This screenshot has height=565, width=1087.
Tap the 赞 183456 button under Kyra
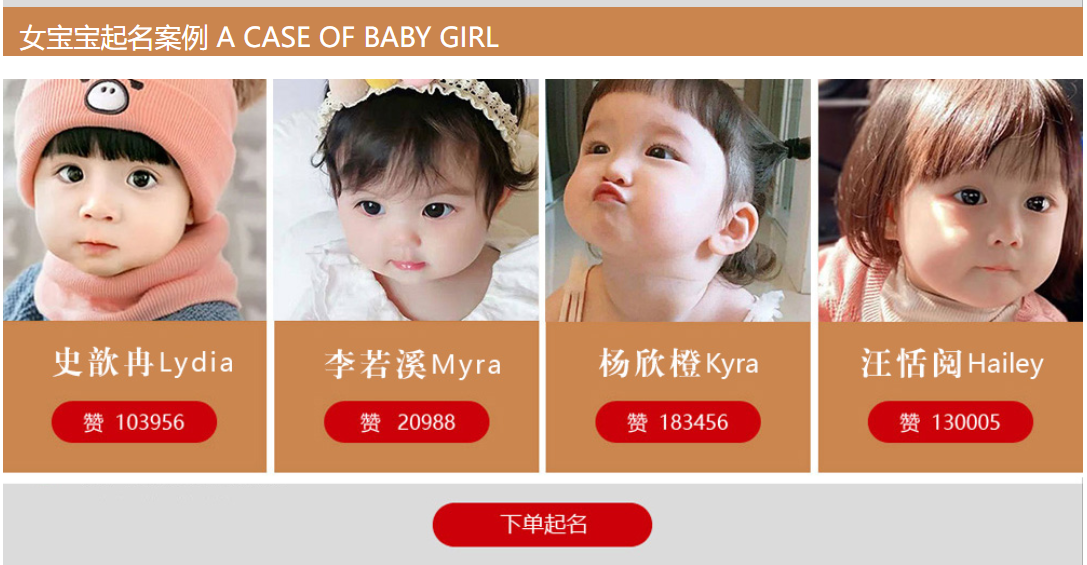tap(678, 422)
